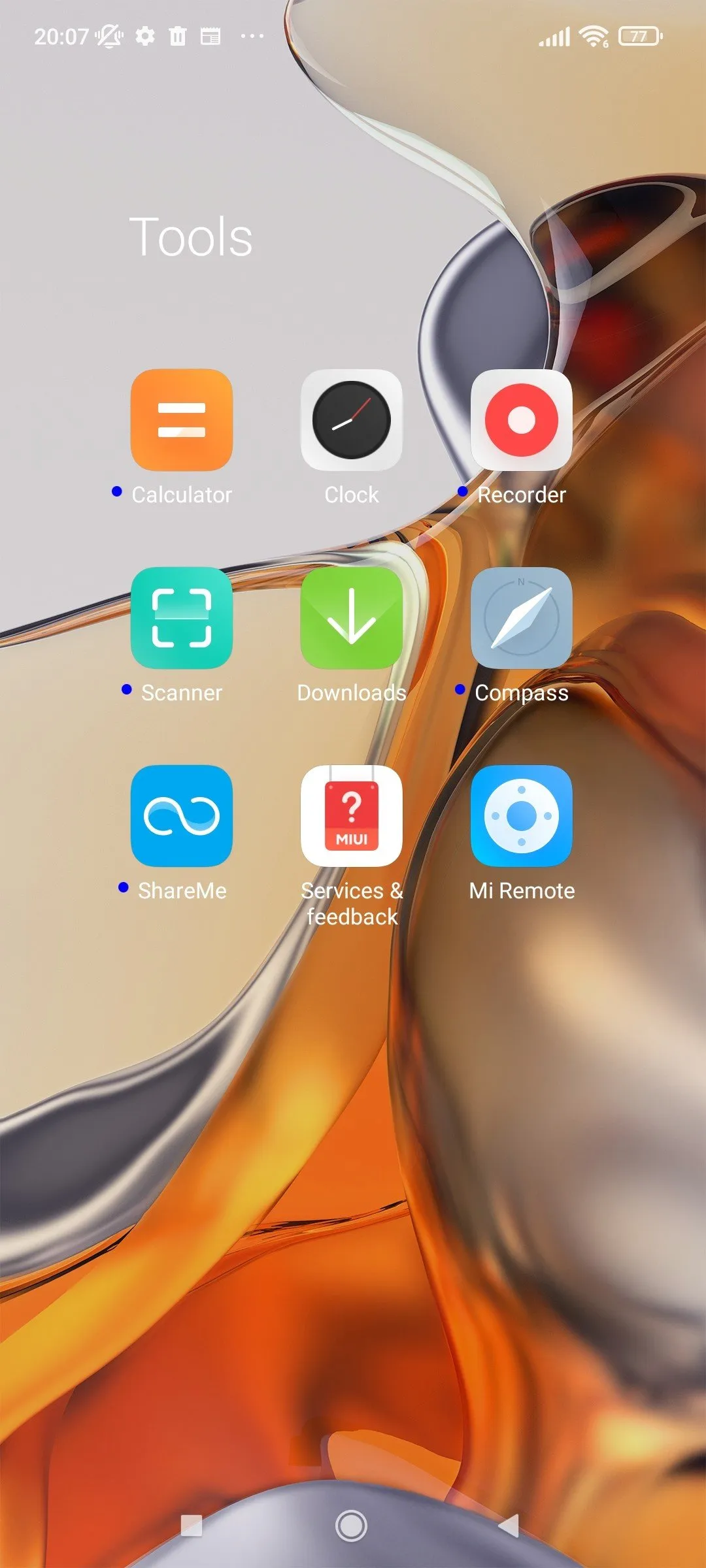Launch the Clock app

pyautogui.click(x=352, y=420)
